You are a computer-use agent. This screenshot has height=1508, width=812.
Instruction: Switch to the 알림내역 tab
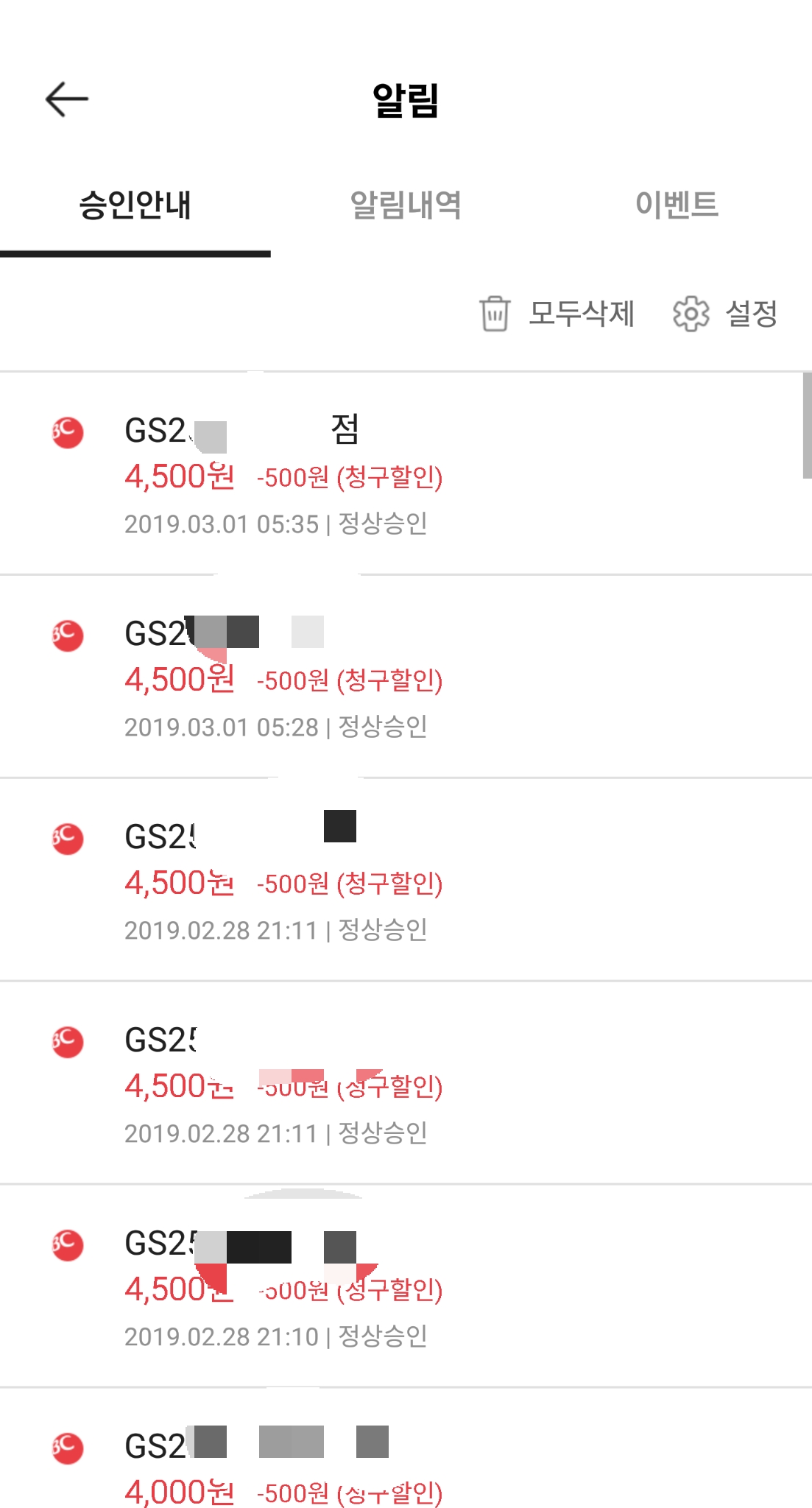[406, 205]
